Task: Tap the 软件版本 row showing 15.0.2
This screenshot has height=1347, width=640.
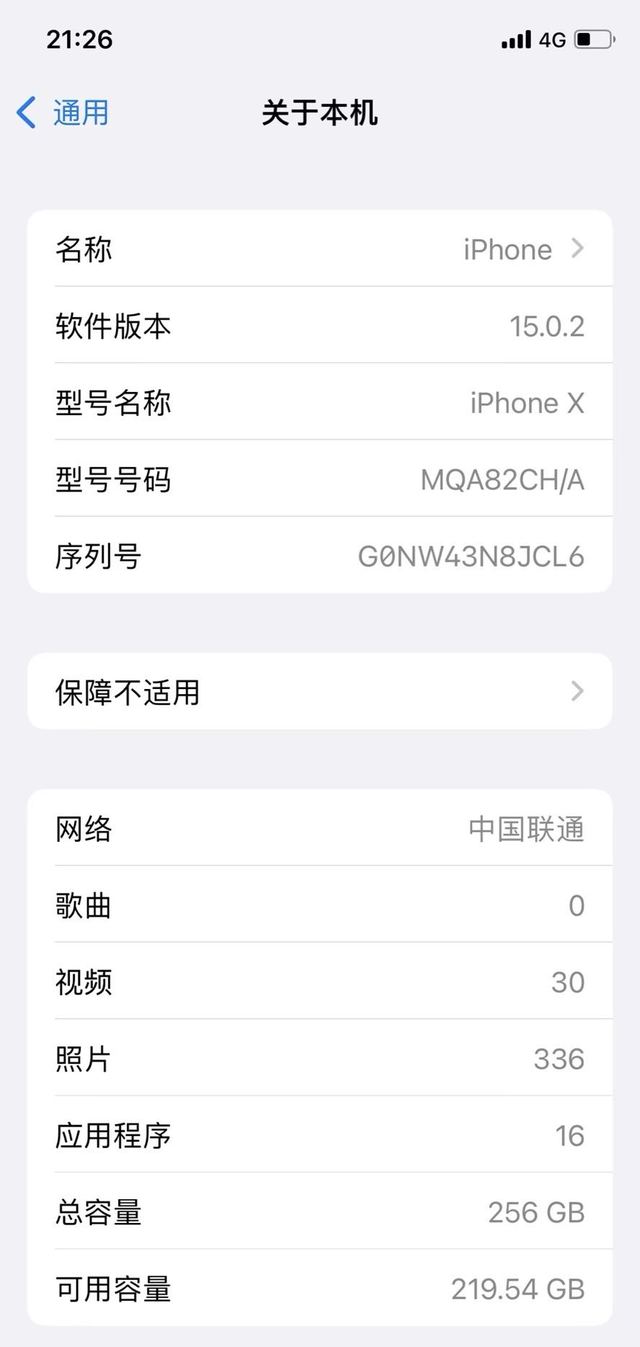Action: pyautogui.click(x=320, y=326)
